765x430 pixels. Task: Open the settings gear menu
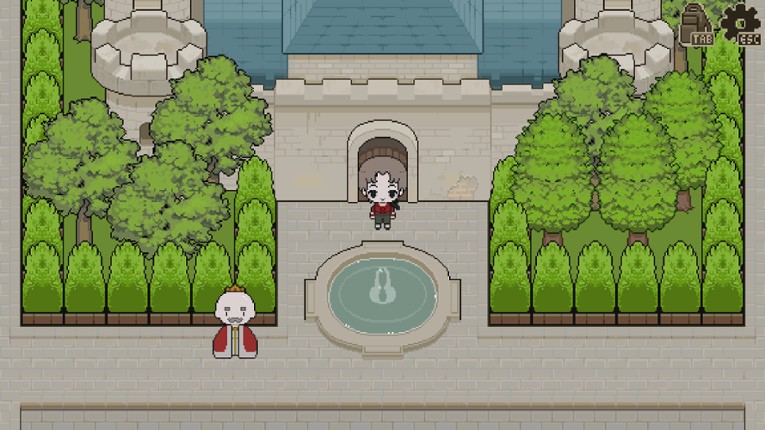(740, 24)
